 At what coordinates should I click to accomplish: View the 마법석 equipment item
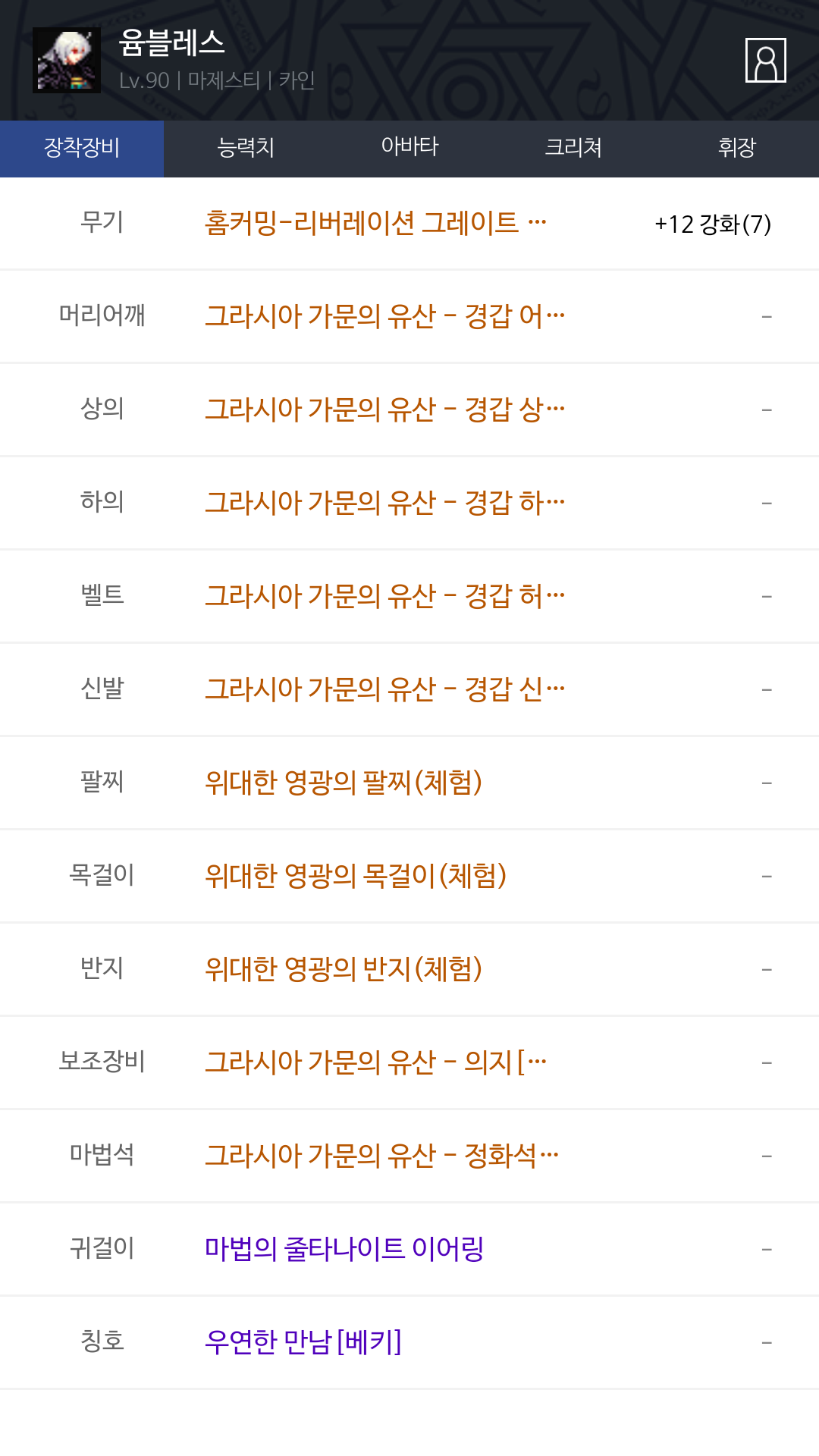409,1156
